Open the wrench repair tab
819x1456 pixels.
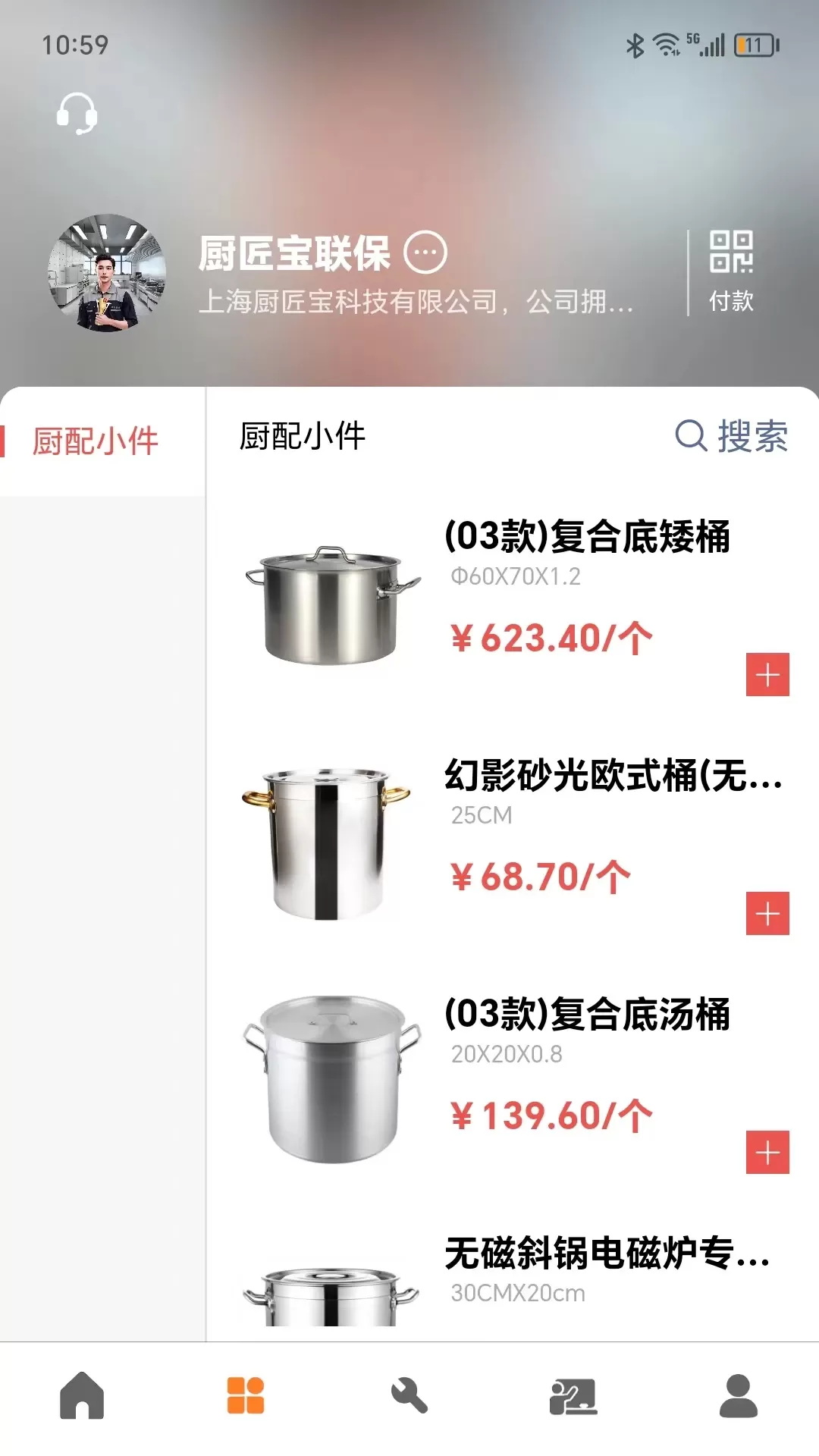pos(409,1395)
